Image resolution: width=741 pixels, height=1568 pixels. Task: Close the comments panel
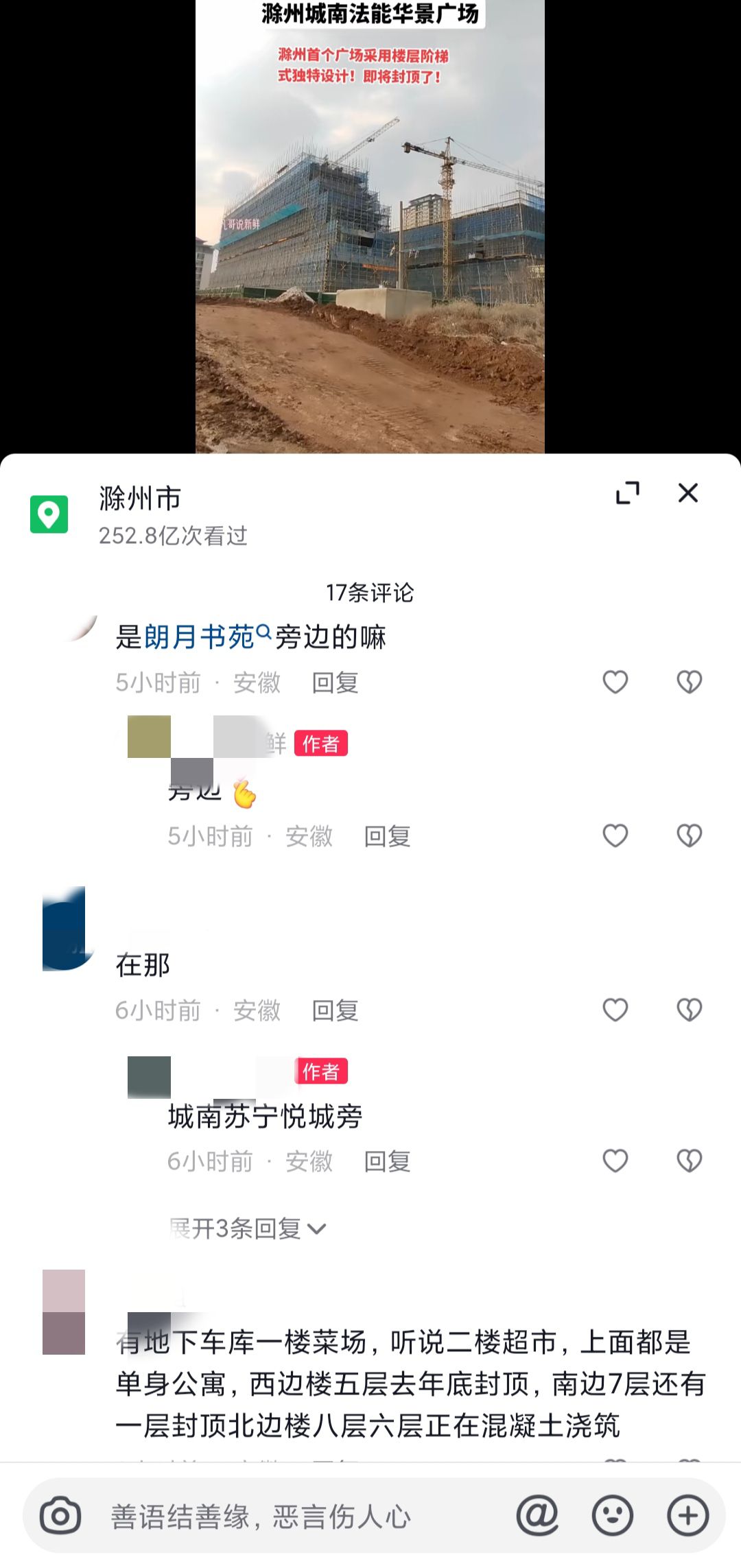[x=687, y=492]
